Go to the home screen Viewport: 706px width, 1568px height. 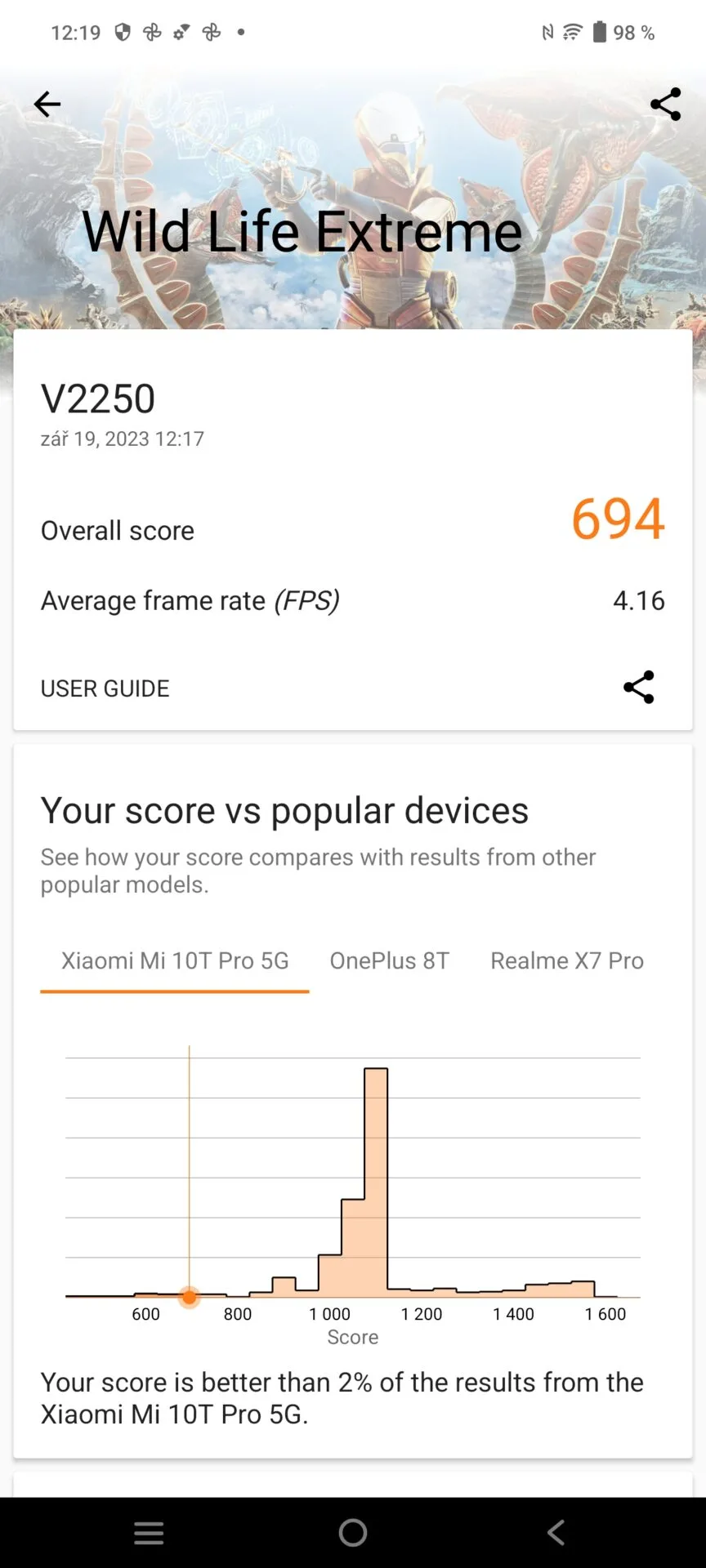click(353, 1533)
